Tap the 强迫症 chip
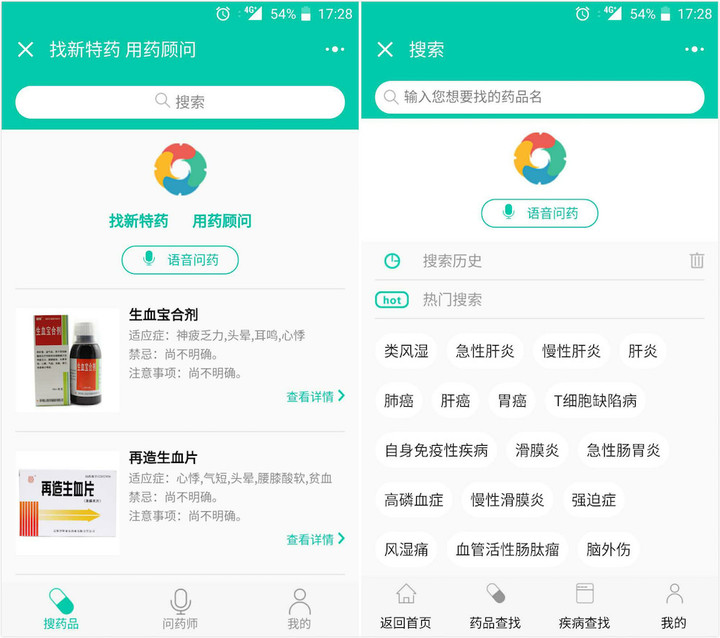Viewport: 720px width, 638px height. point(594,500)
